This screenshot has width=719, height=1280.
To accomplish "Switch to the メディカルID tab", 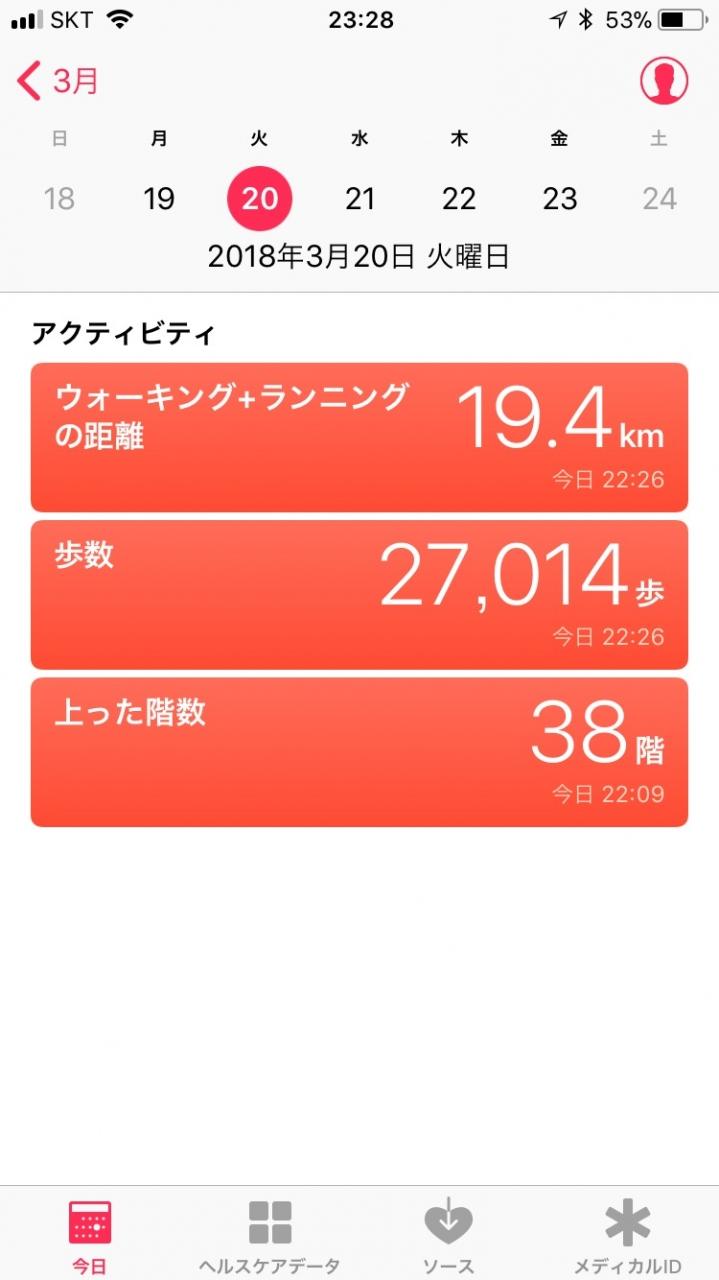I will tap(627, 1236).
